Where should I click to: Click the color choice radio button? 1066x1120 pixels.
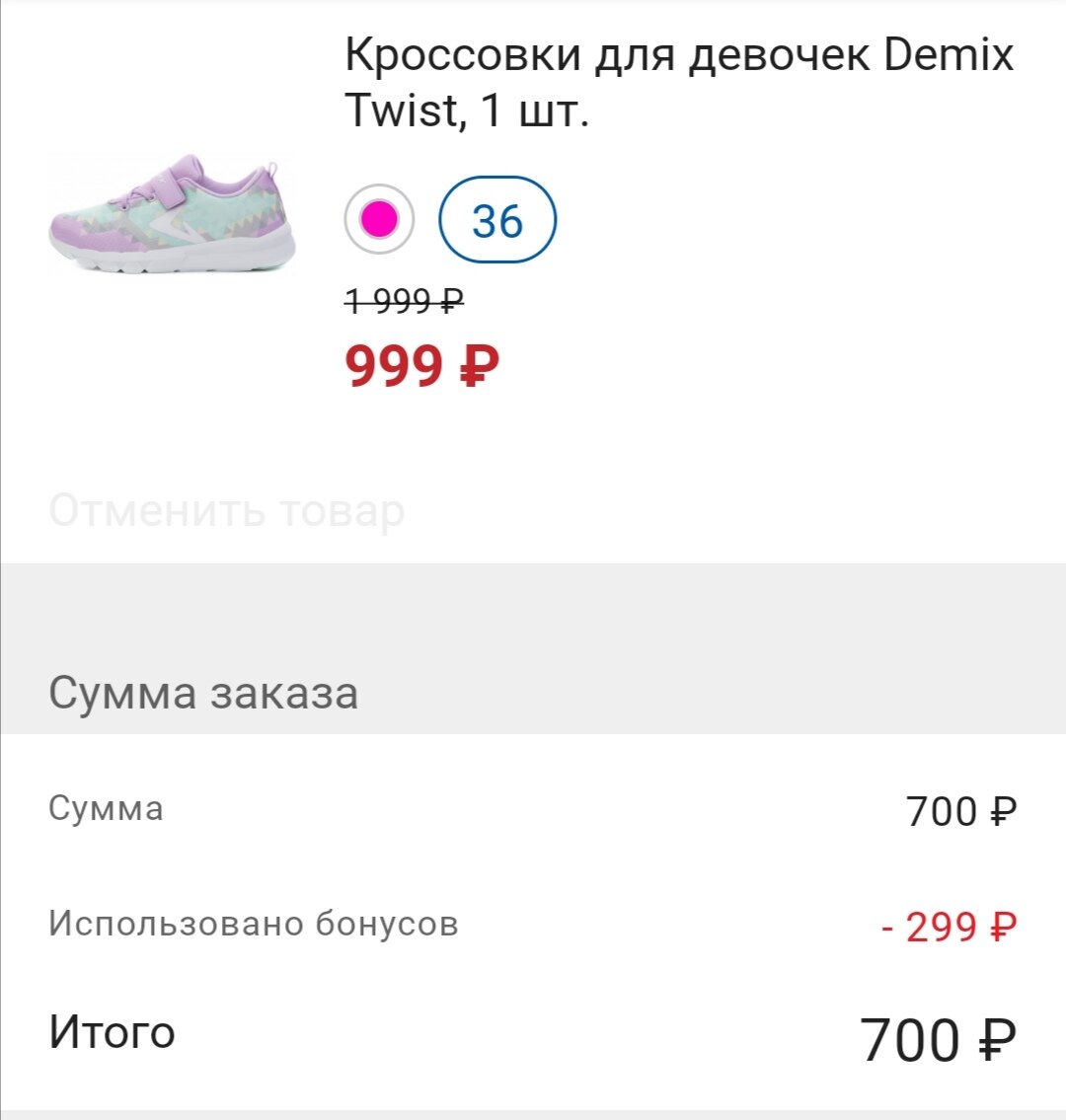point(380,218)
